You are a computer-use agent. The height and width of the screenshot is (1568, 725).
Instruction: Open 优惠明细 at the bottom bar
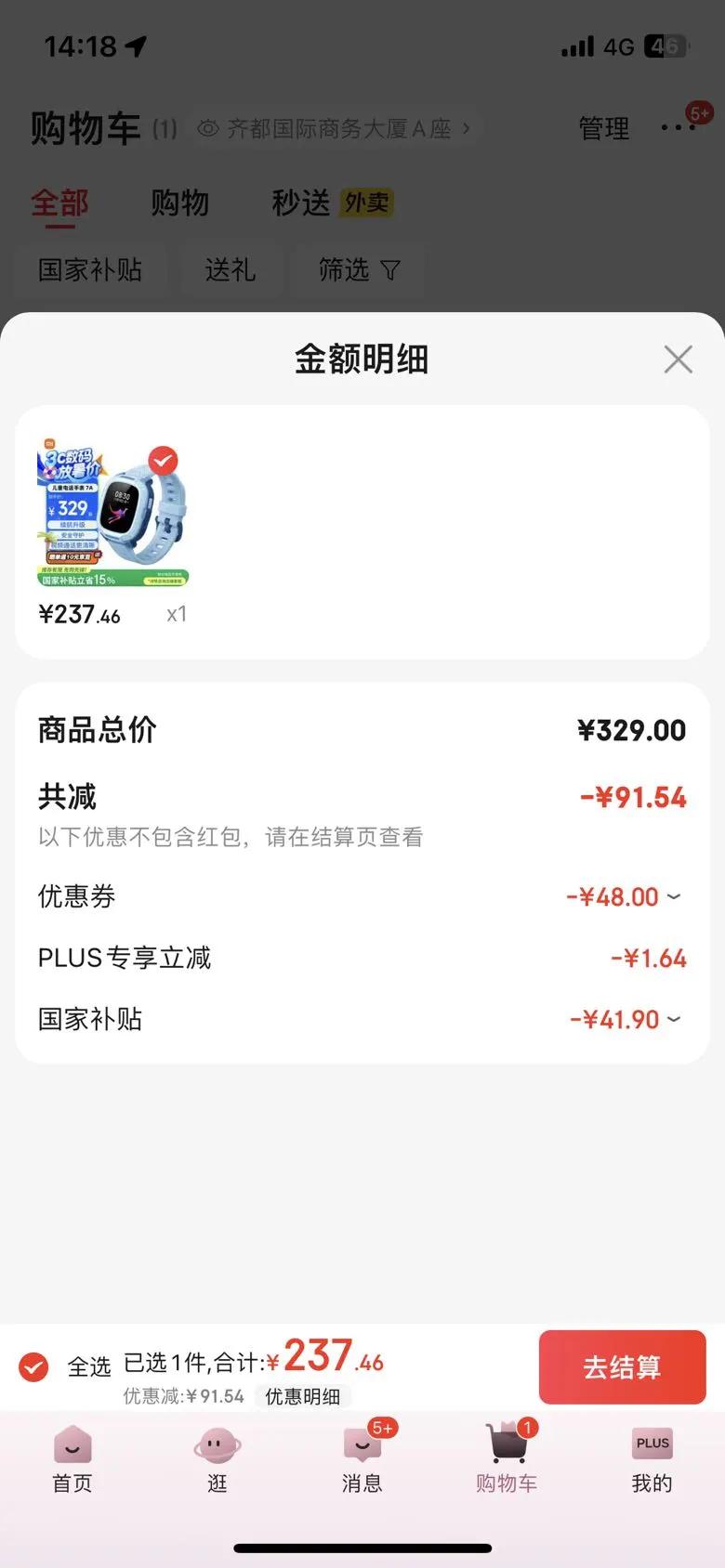pos(303,1396)
